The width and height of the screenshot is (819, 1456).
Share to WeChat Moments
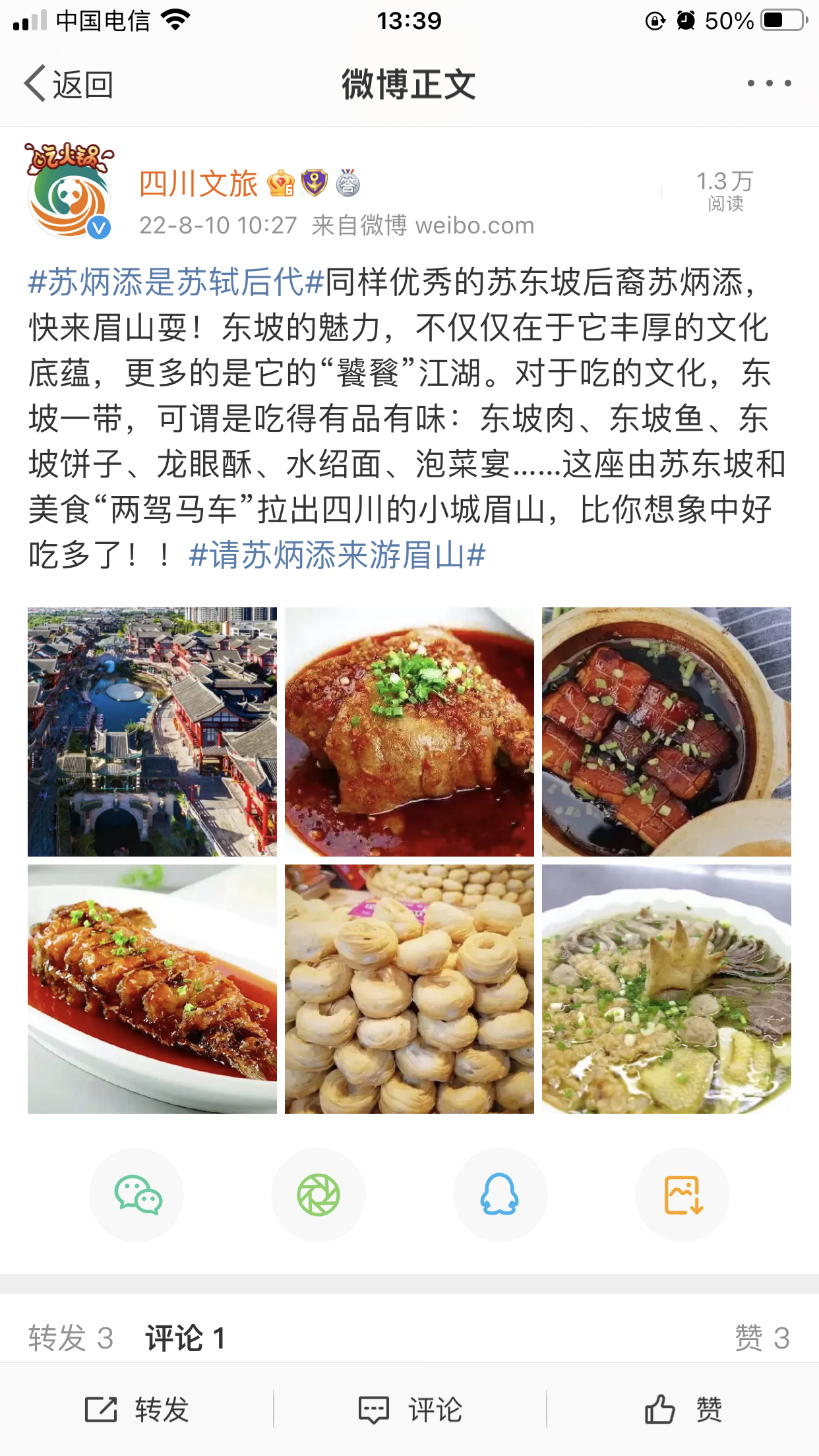tap(318, 1195)
